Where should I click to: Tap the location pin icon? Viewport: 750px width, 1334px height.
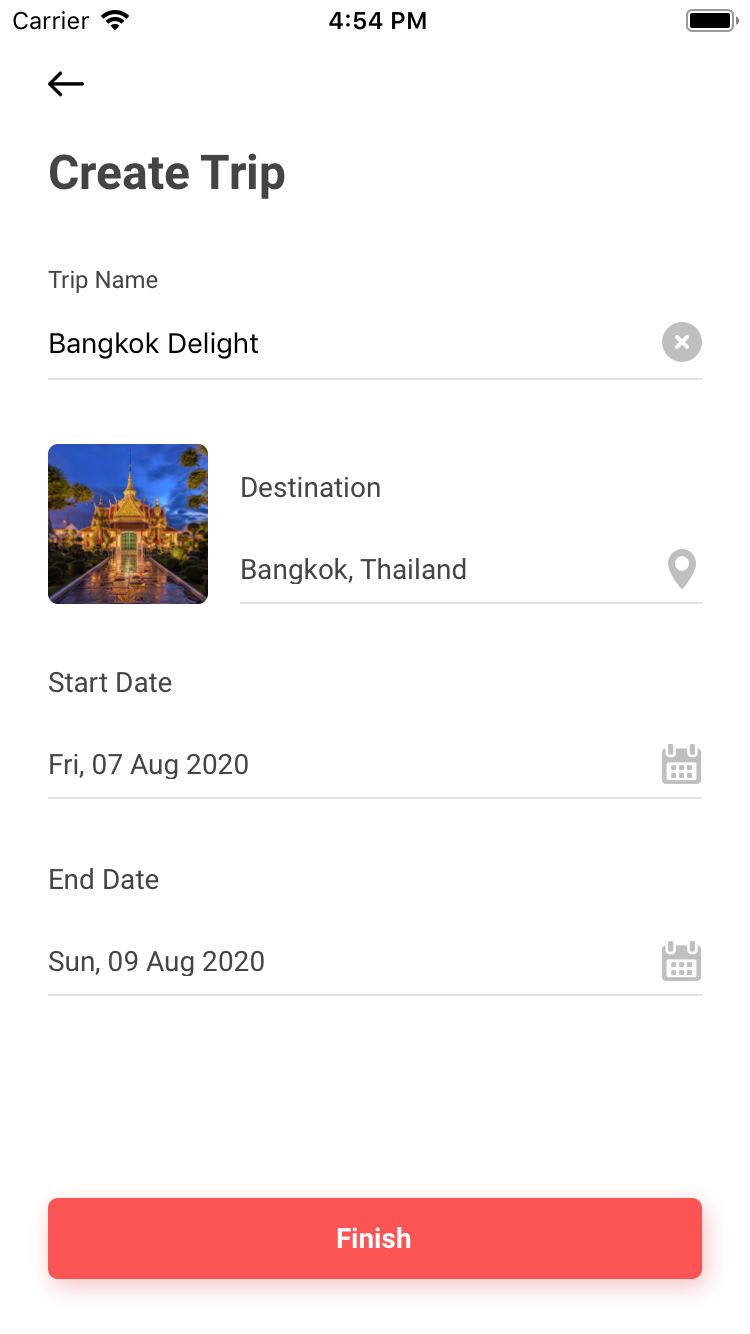pyautogui.click(x=682, y=569)
